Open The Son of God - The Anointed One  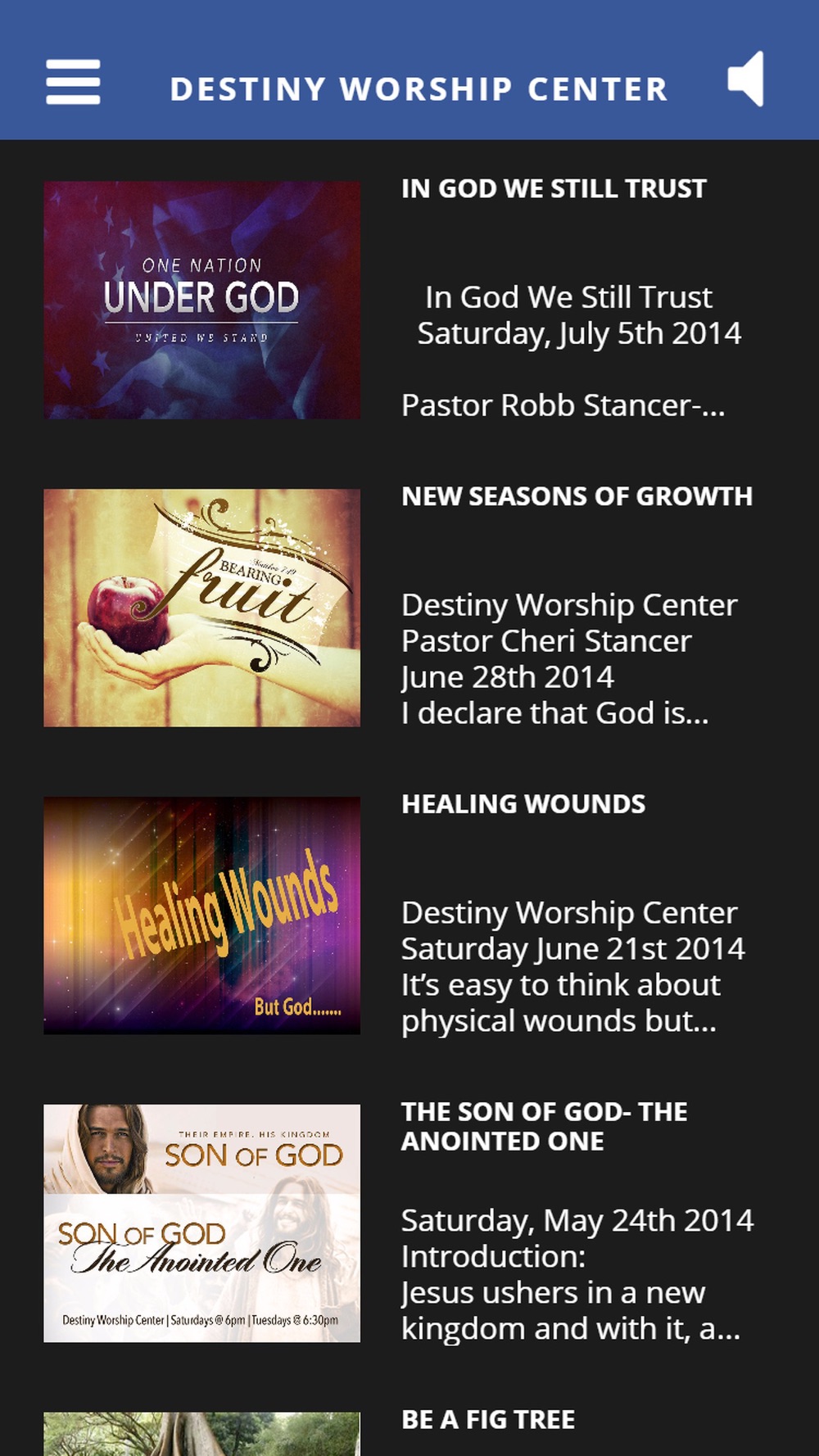point(544,1126)
